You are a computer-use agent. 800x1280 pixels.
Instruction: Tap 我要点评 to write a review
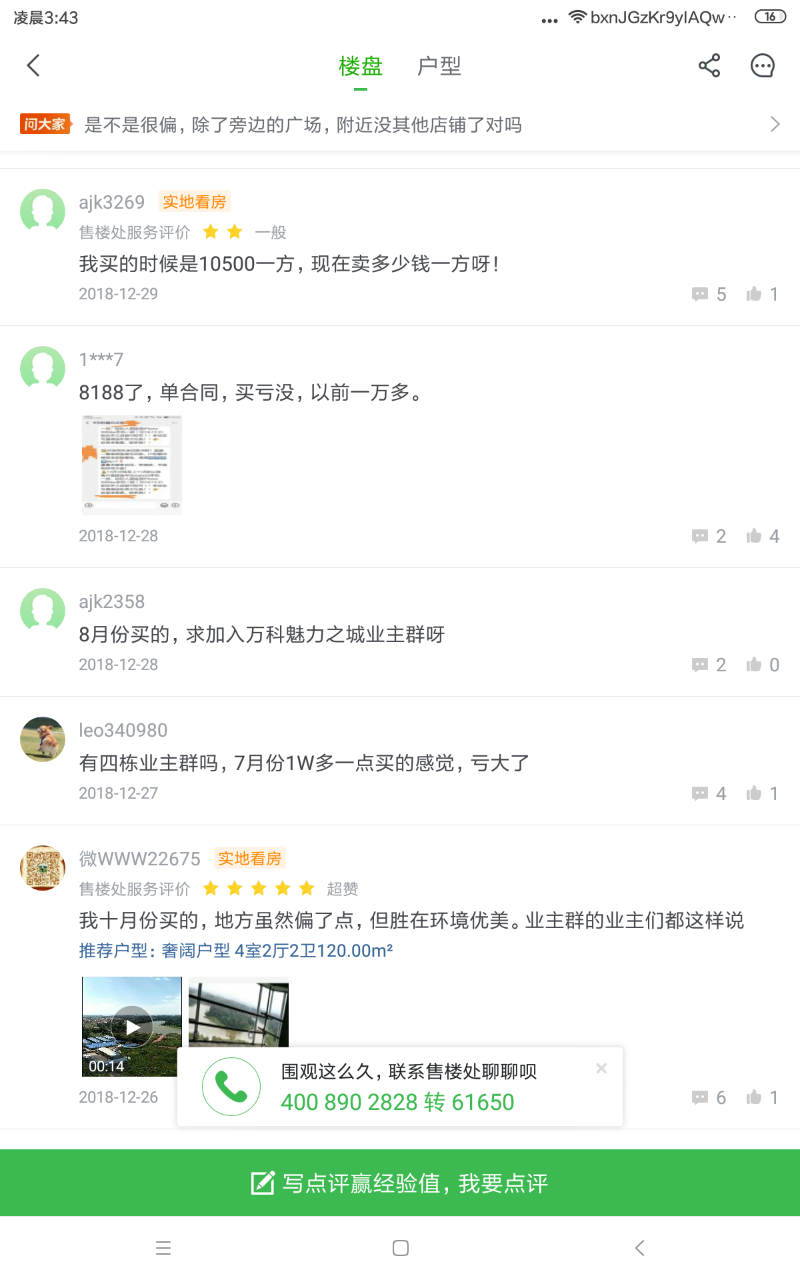coord(400,1183)
